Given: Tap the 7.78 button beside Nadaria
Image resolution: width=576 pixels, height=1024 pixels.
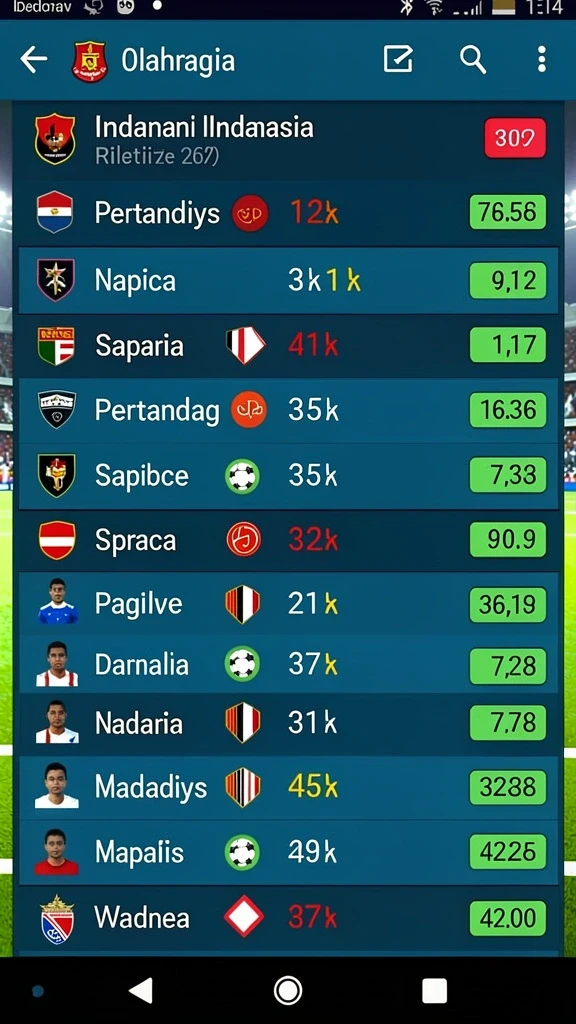Looking at the screenshot, I should click(x=507, y=723).
